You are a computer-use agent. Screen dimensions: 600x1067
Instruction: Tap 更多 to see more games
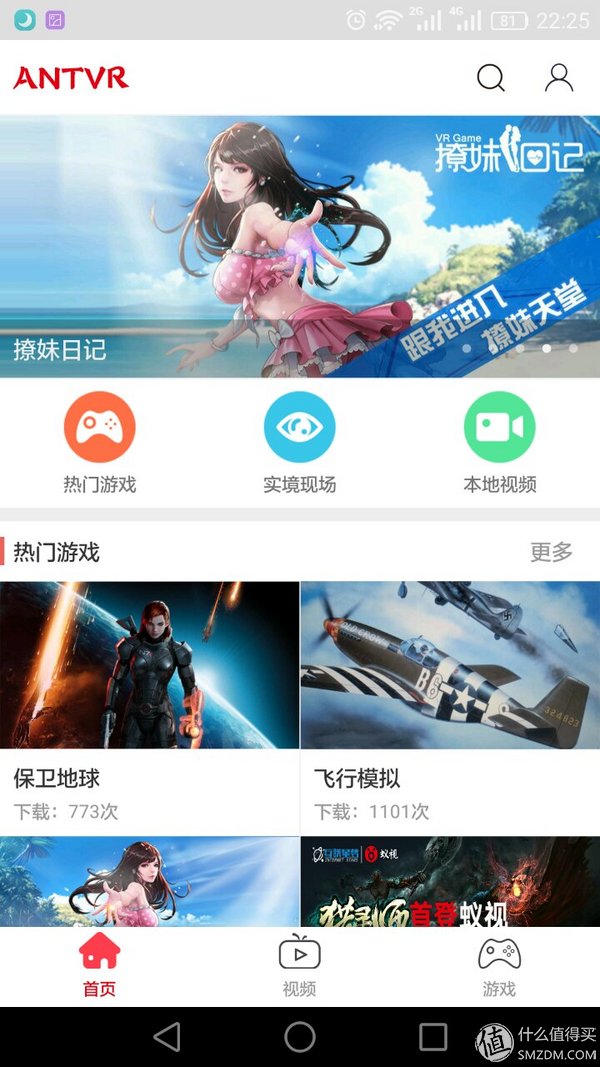tap(552, 552)
